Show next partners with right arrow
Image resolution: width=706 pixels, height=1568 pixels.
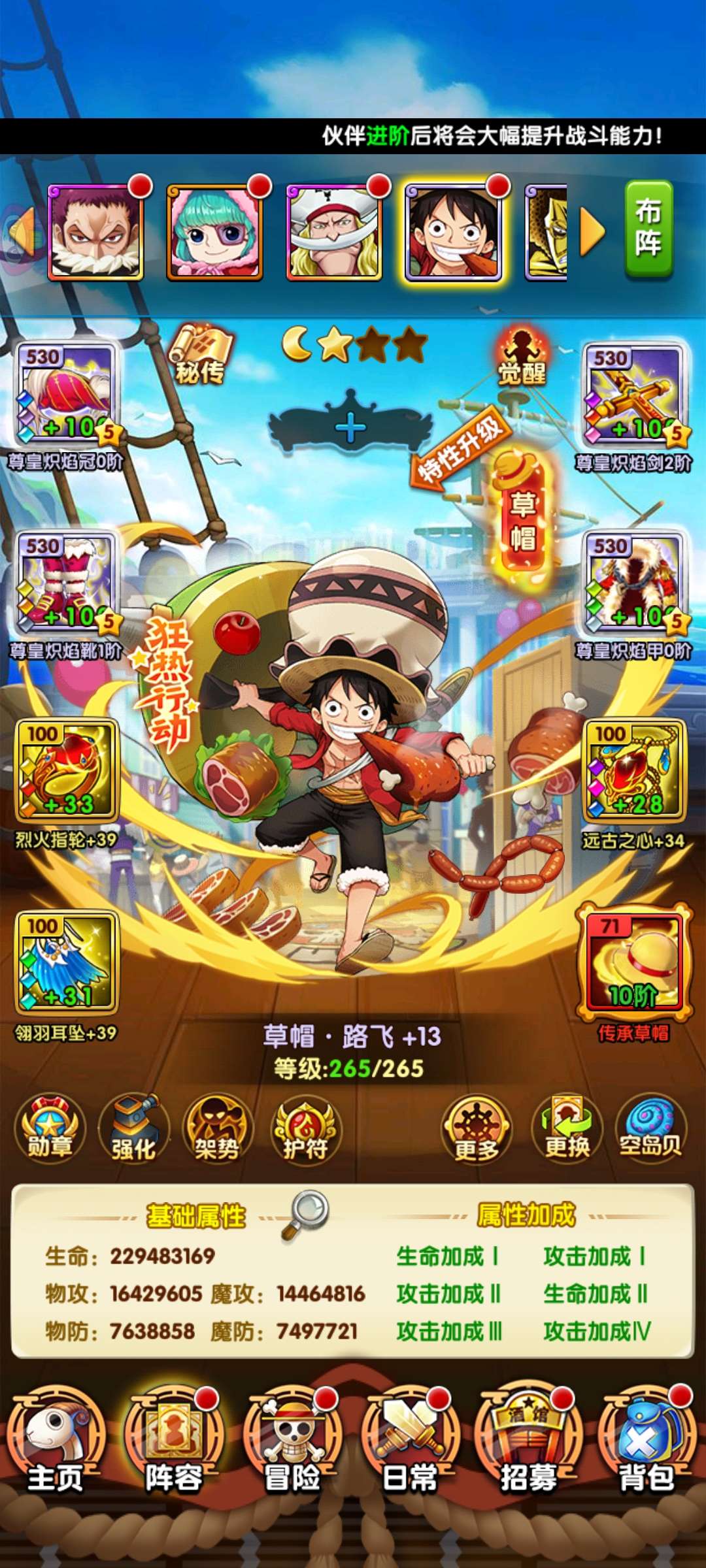pos(592,232)
